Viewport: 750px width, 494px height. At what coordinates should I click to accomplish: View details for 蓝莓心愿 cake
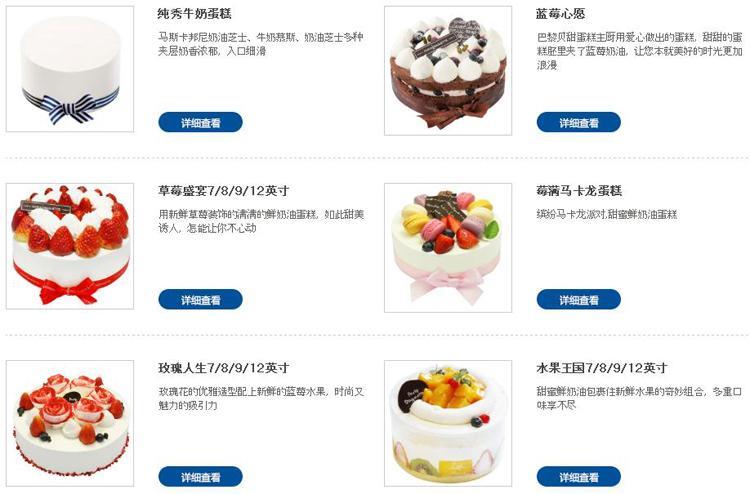pyautogui.click(x=578, y=123)
